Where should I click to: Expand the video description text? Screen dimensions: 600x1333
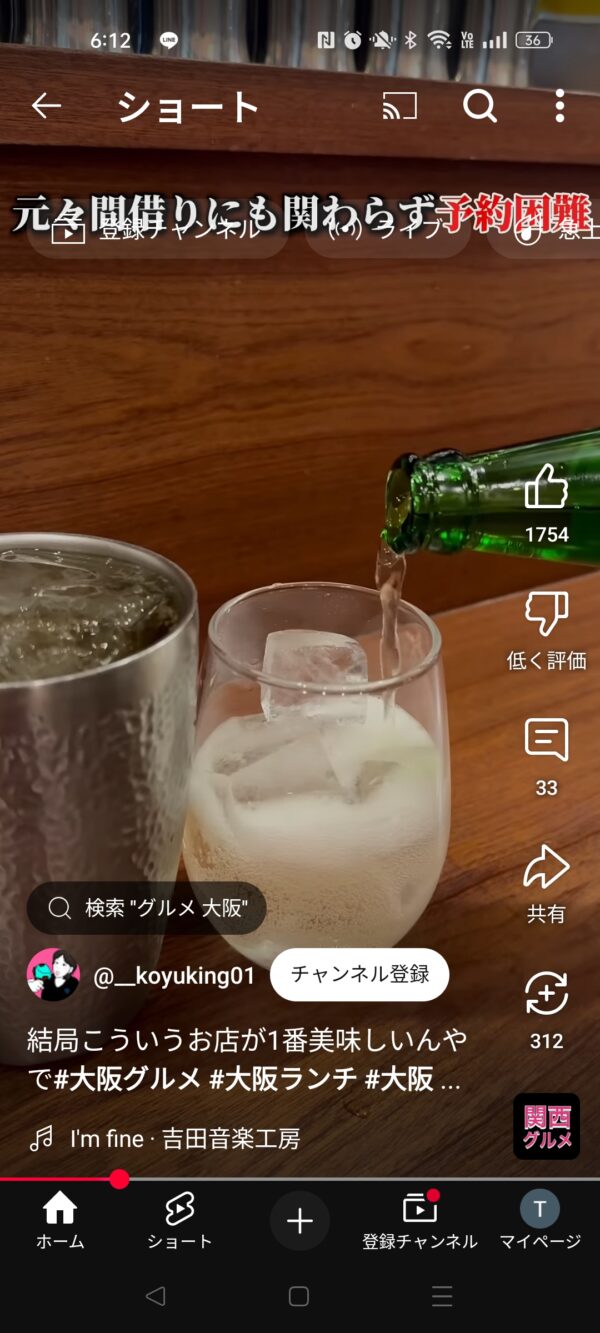pyautogui.click(x=246, y=1059)
